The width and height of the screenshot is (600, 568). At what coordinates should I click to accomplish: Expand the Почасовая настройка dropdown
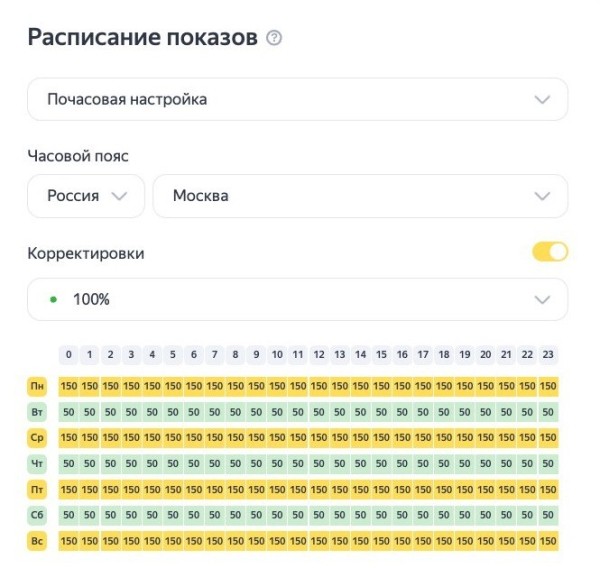297,99
